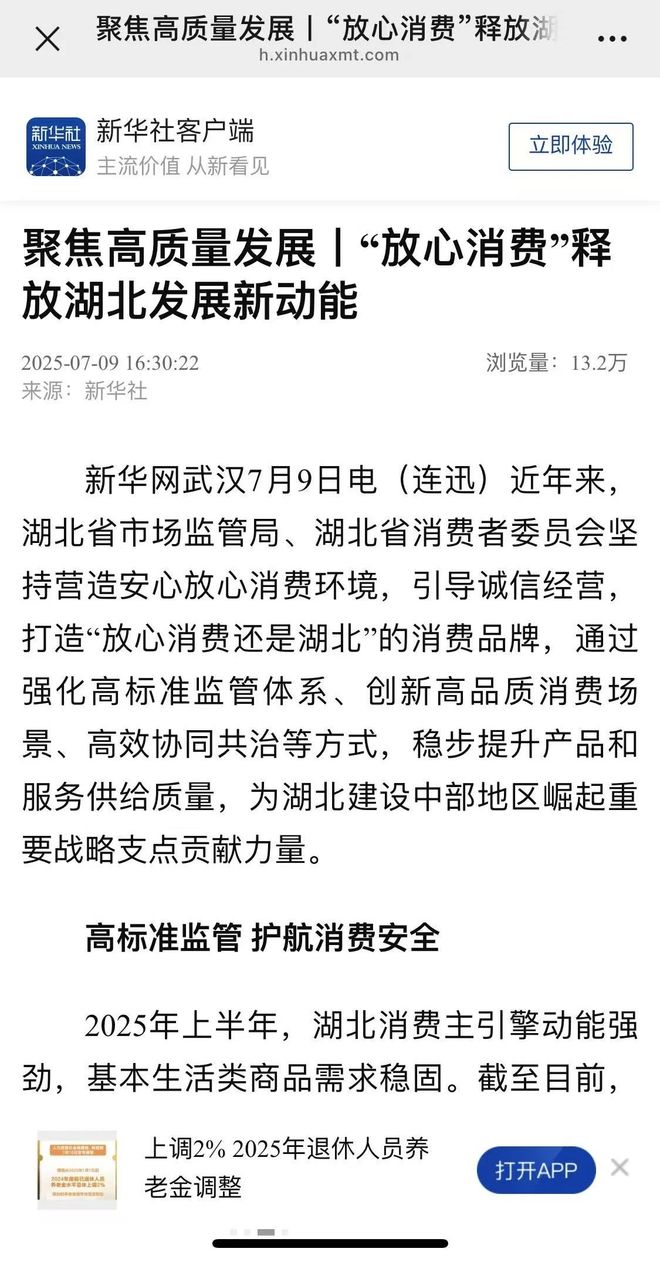Open the 2025年退休人员养老金调整 article

tap(287, 1168)
